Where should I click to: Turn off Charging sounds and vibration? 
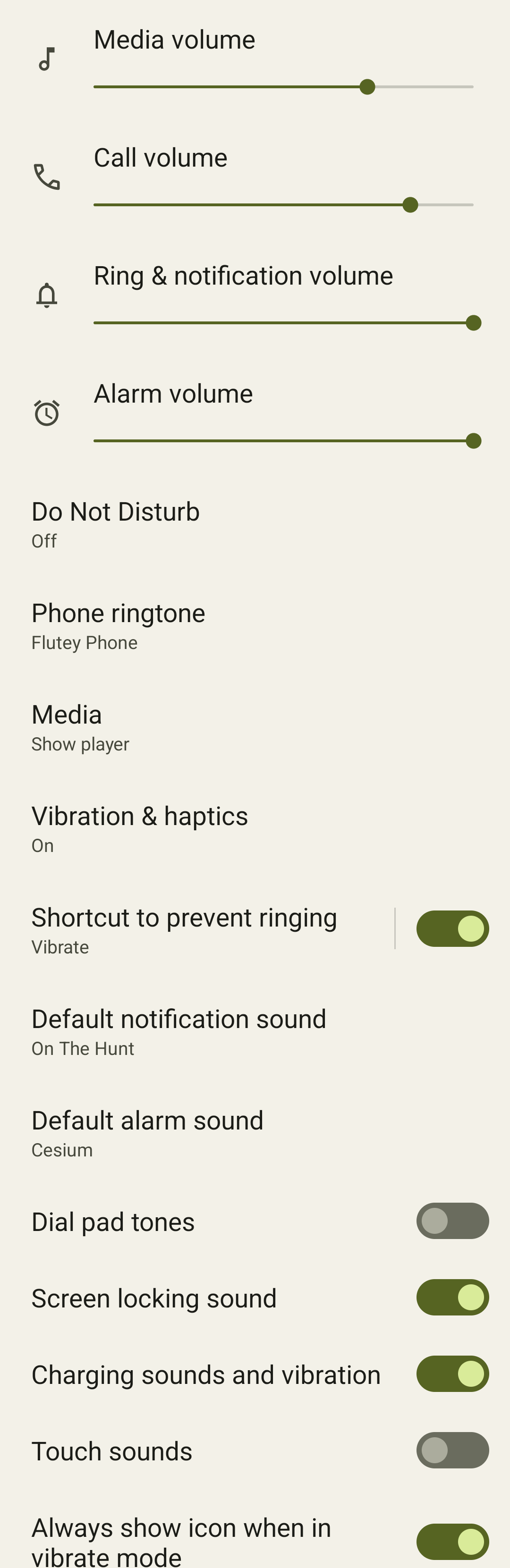(452, 1374)
